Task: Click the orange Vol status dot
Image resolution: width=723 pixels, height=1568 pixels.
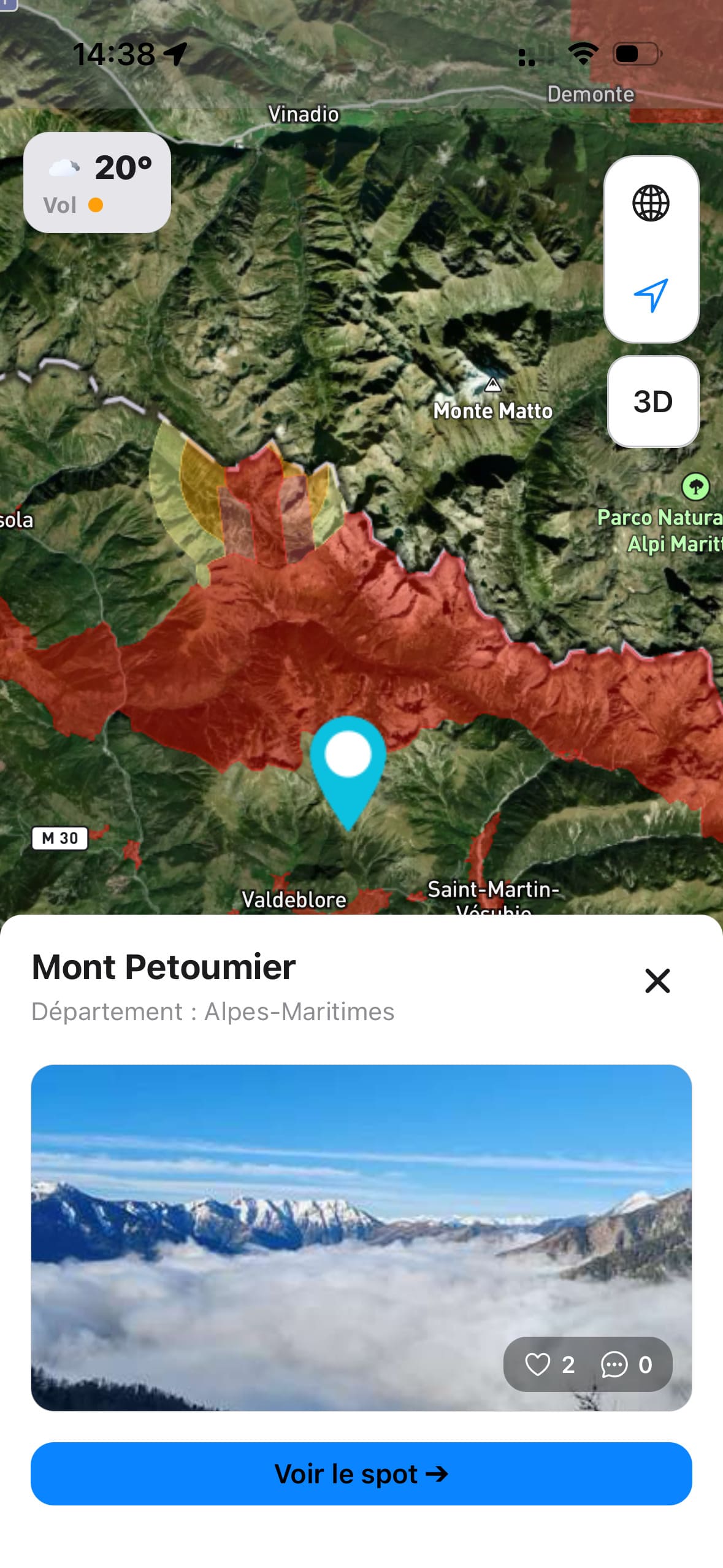Action: click(96, 206)
